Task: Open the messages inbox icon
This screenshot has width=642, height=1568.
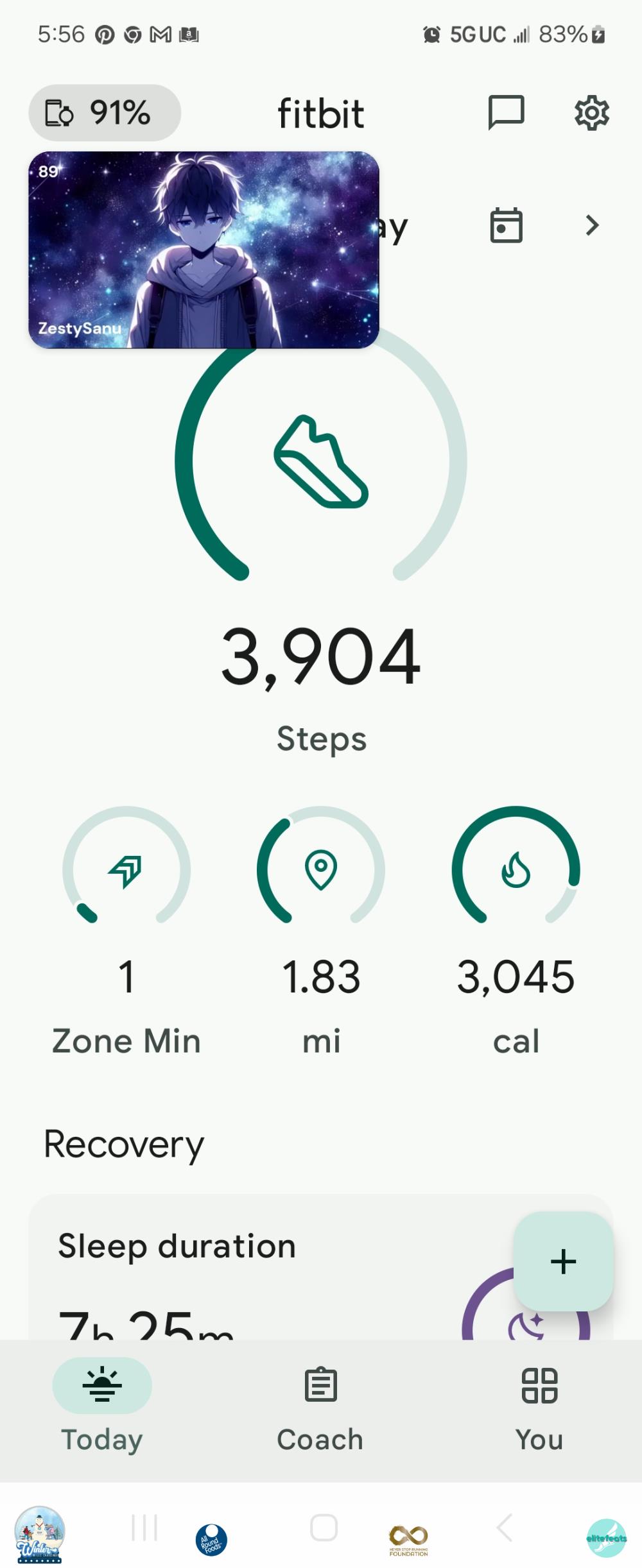Action: tap(506, 113)
